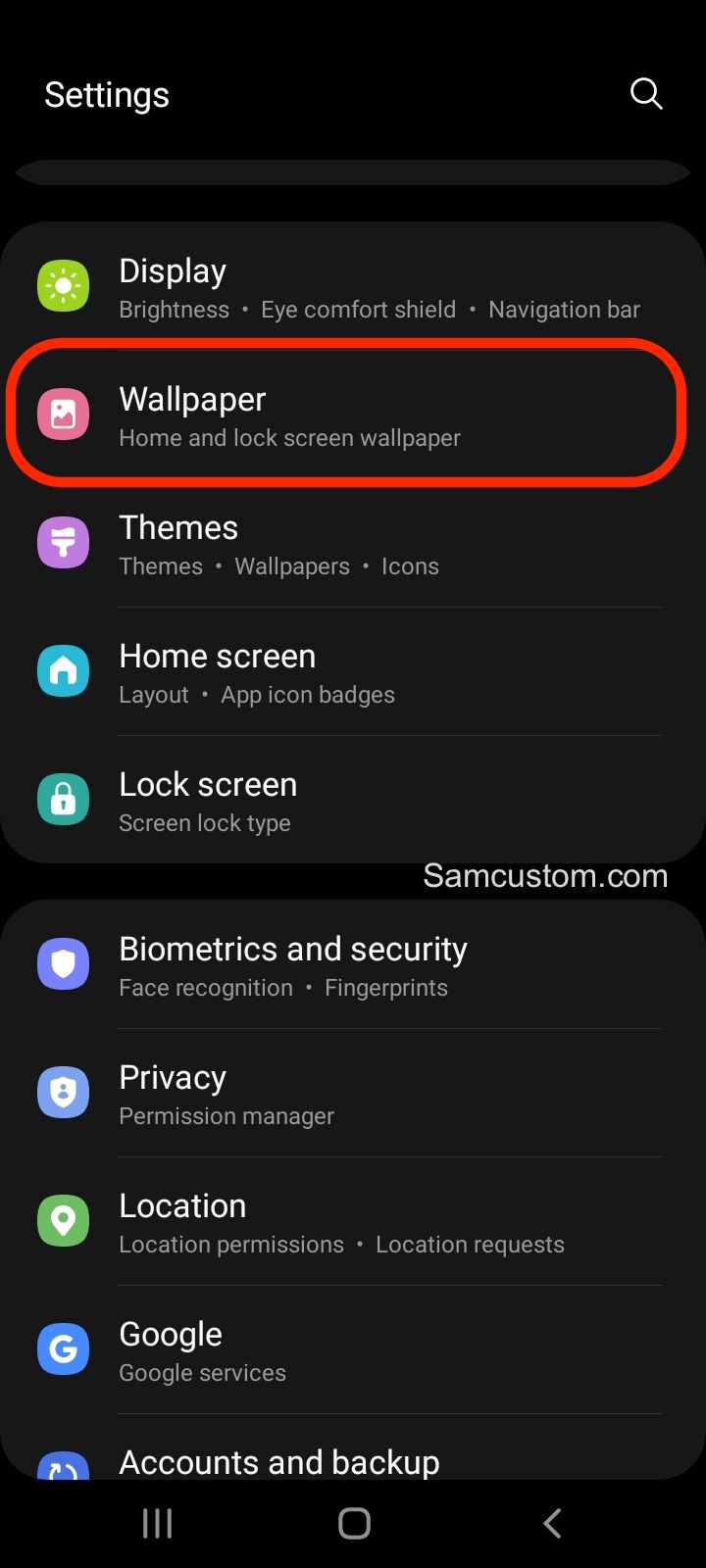Show recent apps from navigation bar

(x=157, y=1523)
